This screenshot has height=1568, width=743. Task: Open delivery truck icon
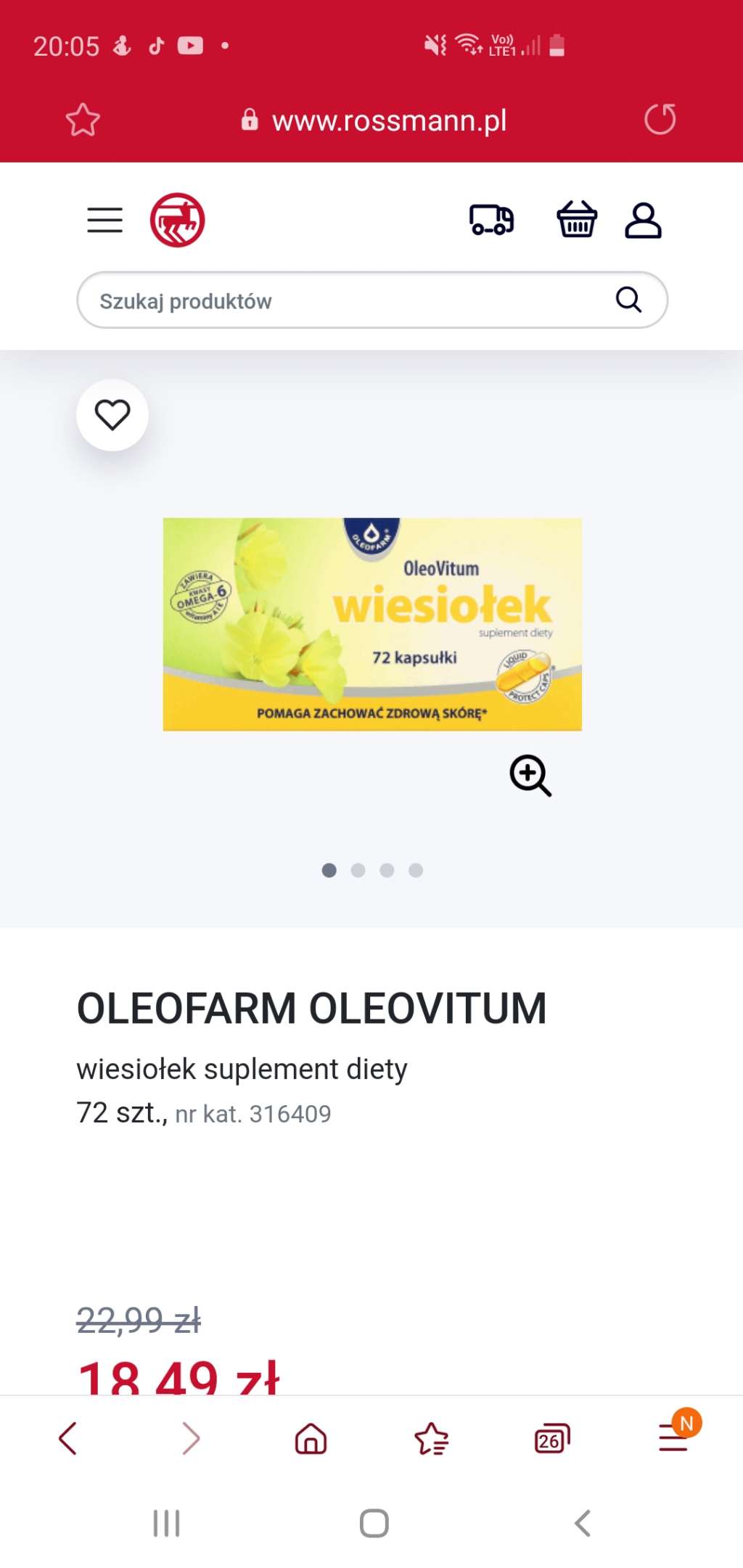pos(491,220)
